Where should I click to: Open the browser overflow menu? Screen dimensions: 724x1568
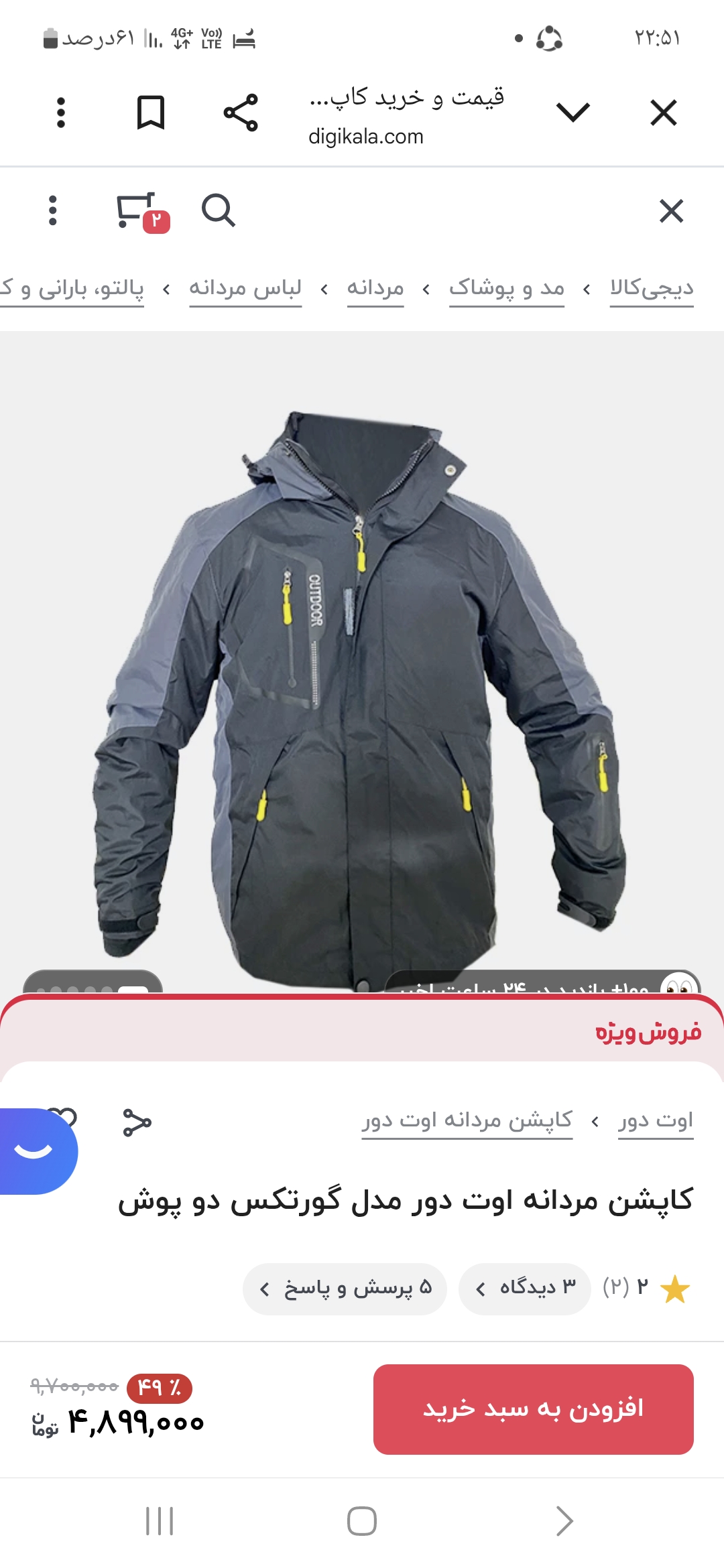pyautogui.click(x=61, y=113)
